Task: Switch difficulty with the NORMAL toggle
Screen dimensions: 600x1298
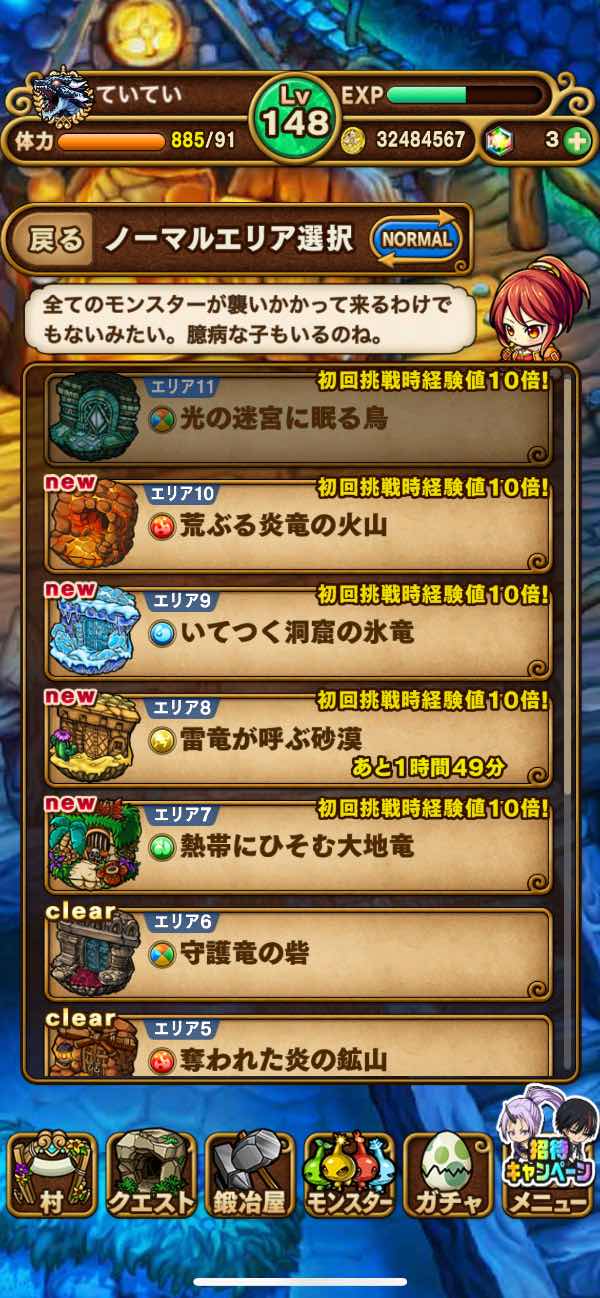Action: coord(416,240)
